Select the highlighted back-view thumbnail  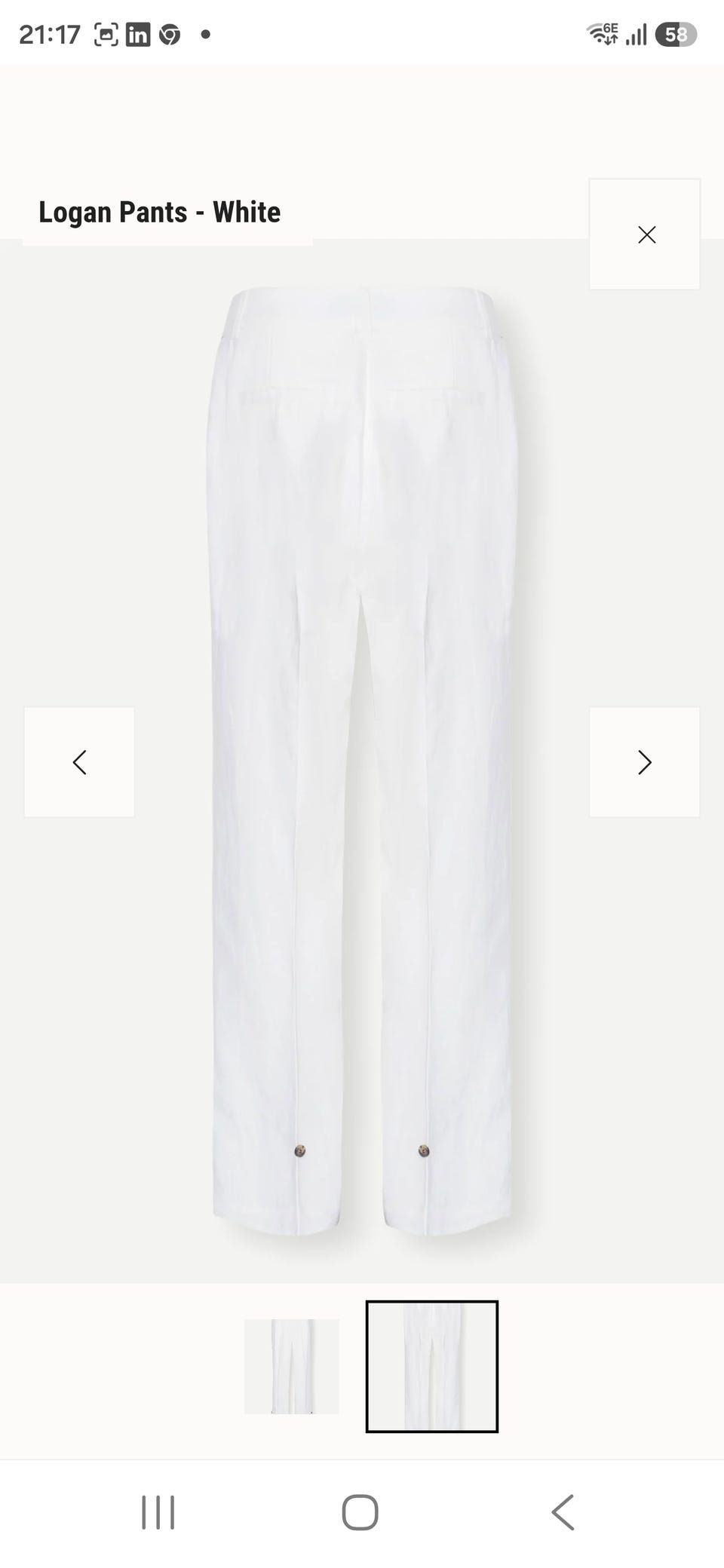[x=432, y=1367]
